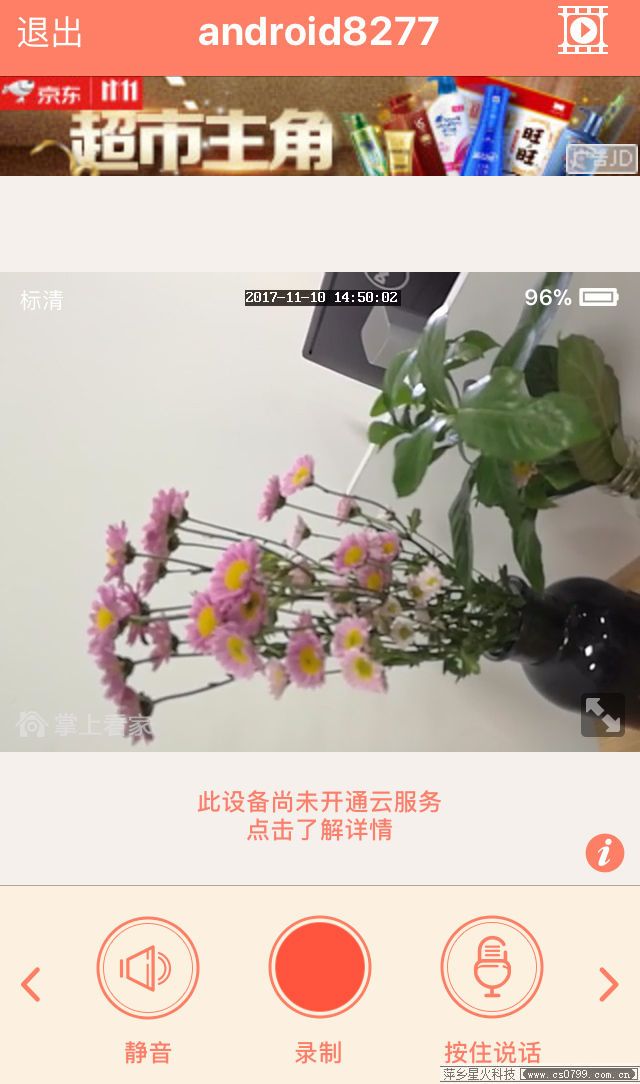
Task: Show more controls with the right arrow
Action: click(608, 984)
